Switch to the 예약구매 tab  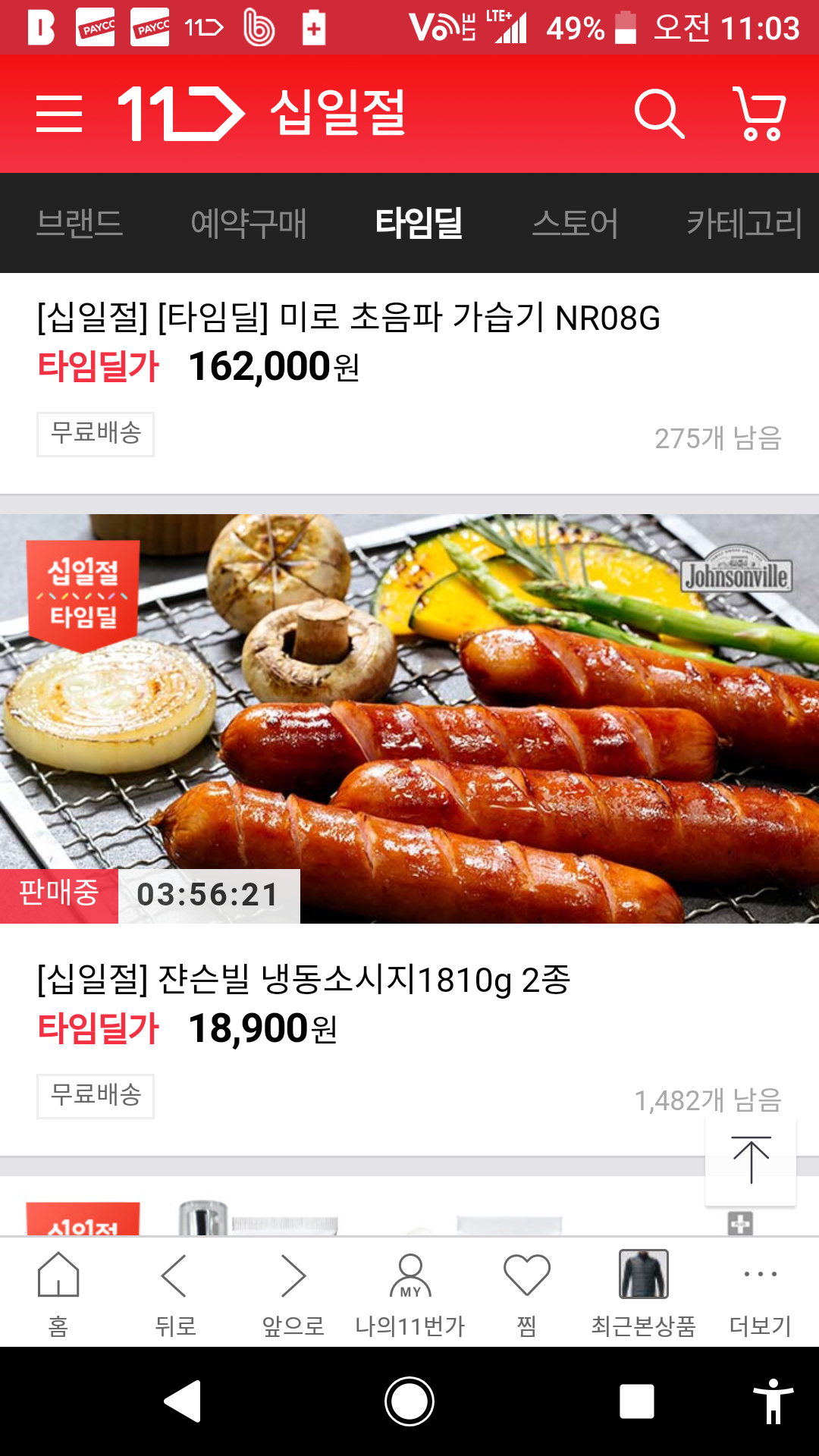pyautogui.click(x=248, y=223)
